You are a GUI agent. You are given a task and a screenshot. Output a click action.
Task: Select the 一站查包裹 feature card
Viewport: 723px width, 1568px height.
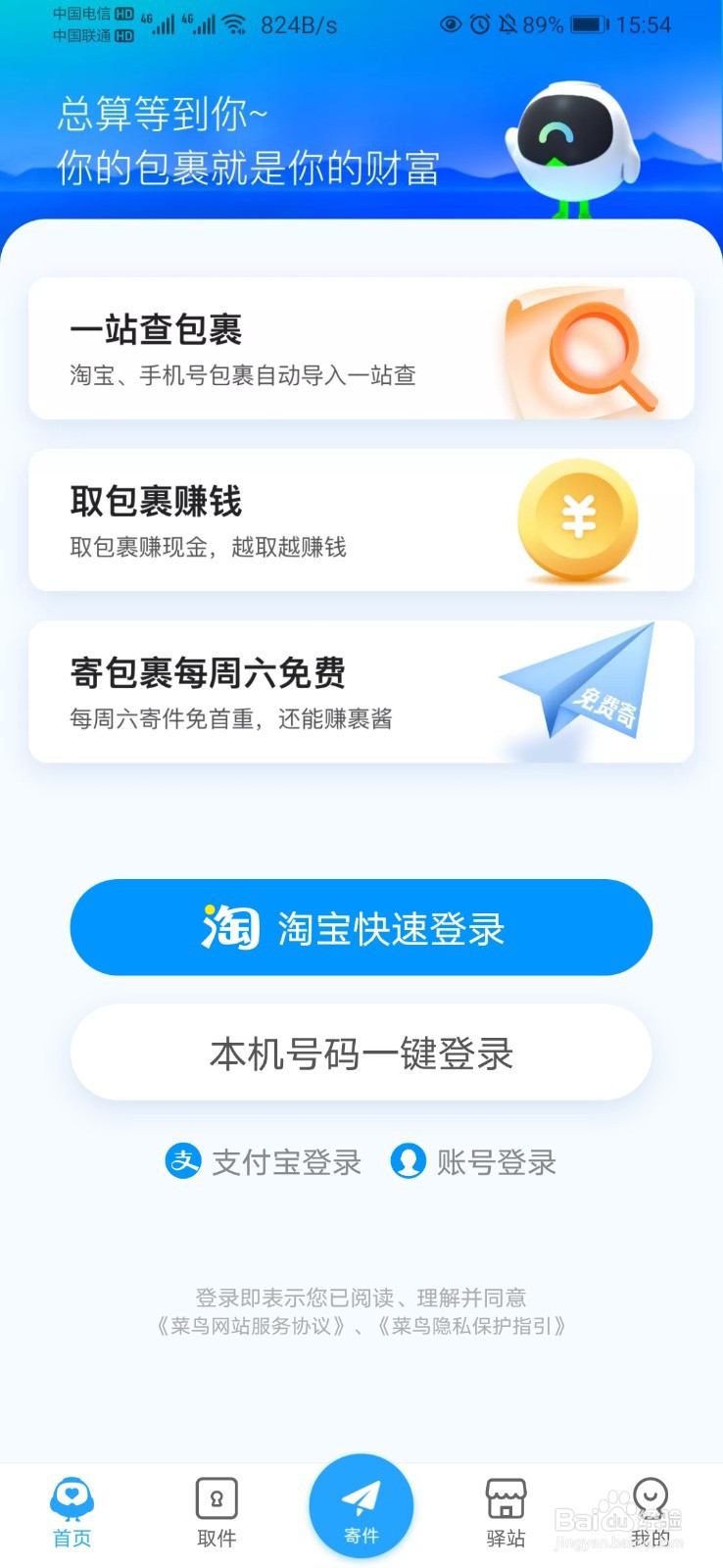[361, 348]
